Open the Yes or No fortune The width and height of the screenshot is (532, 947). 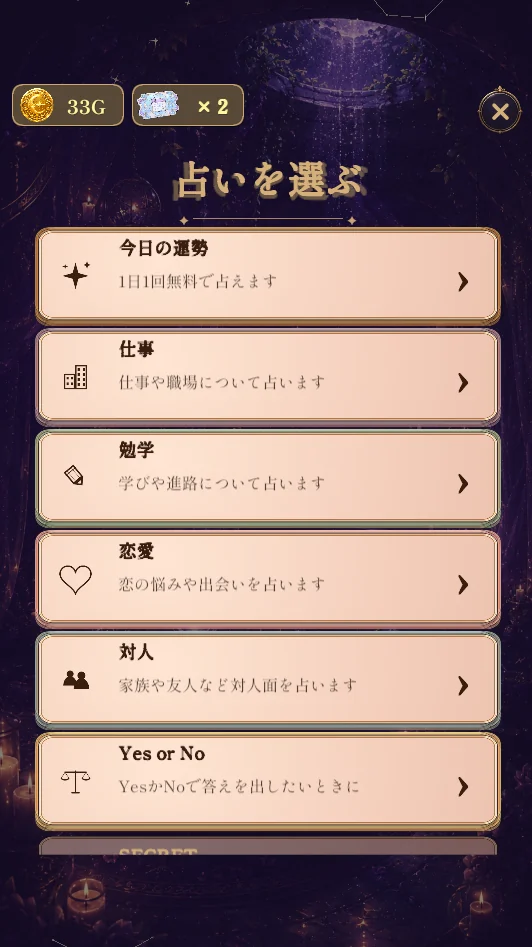coord(268,780)
